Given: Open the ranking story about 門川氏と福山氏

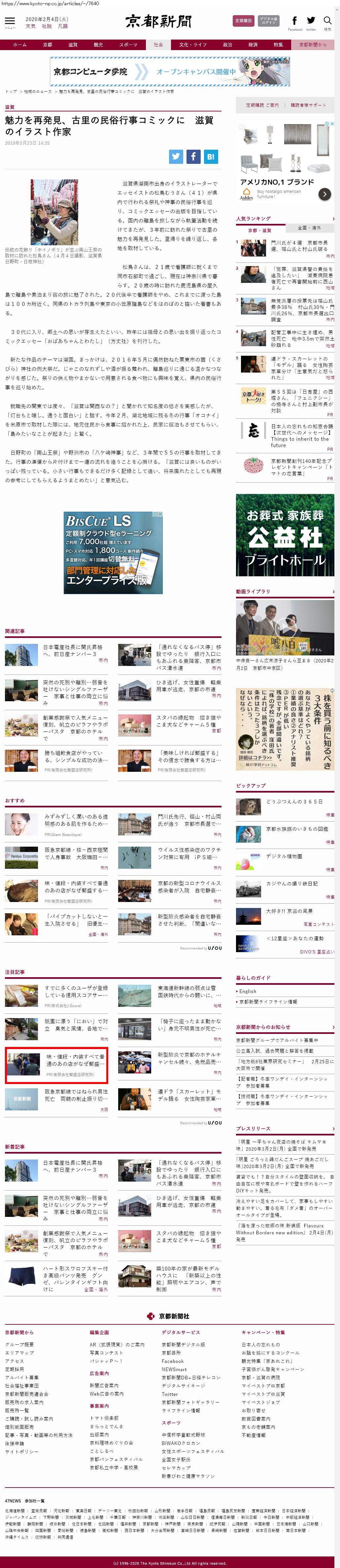Looking at the screenshot, I should (298, 246).
